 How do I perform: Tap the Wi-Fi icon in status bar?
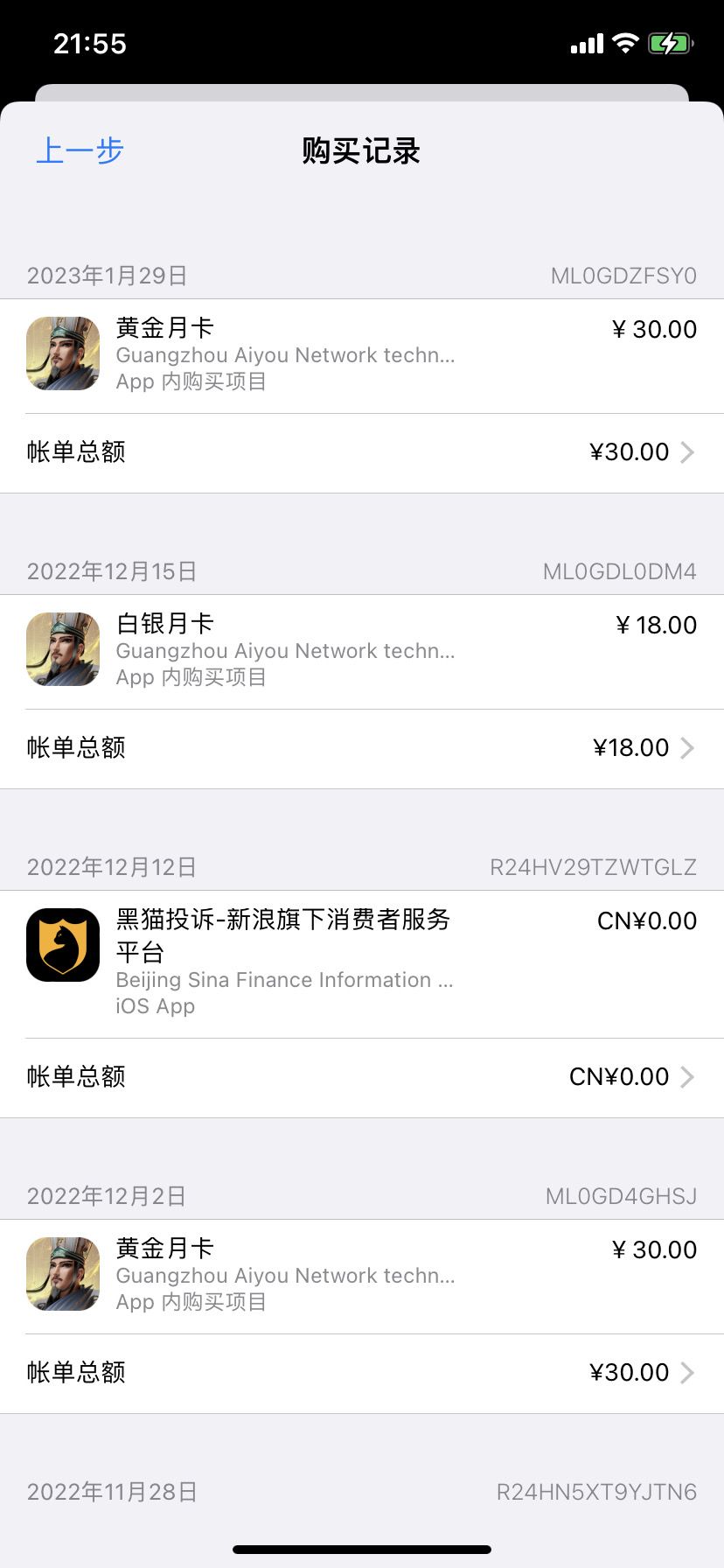click(624, 41)
